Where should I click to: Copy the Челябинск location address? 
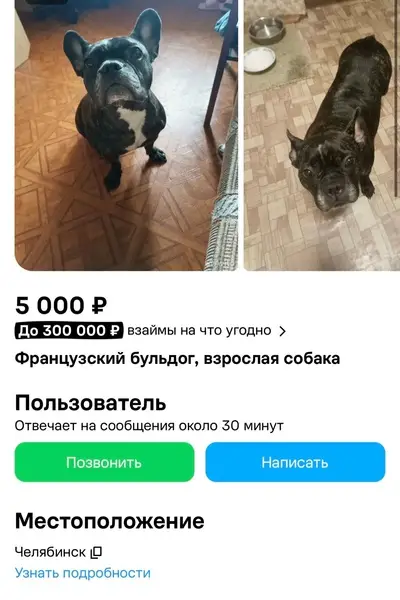tap(96, 552)
